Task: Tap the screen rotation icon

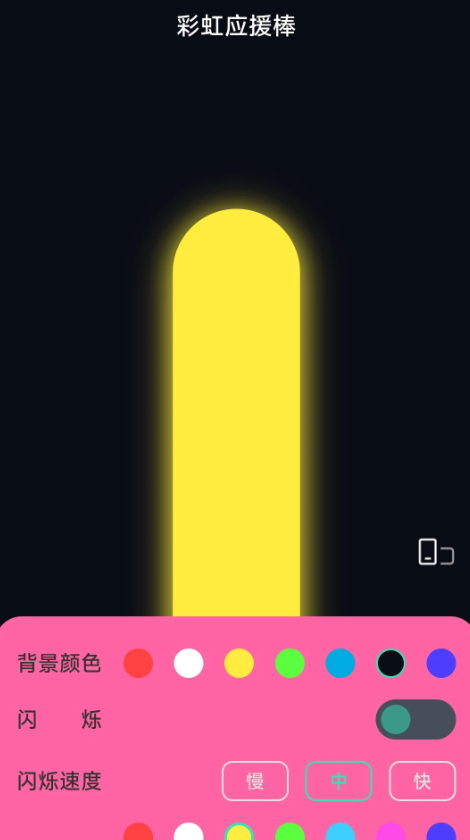Action: pos(436,552)
